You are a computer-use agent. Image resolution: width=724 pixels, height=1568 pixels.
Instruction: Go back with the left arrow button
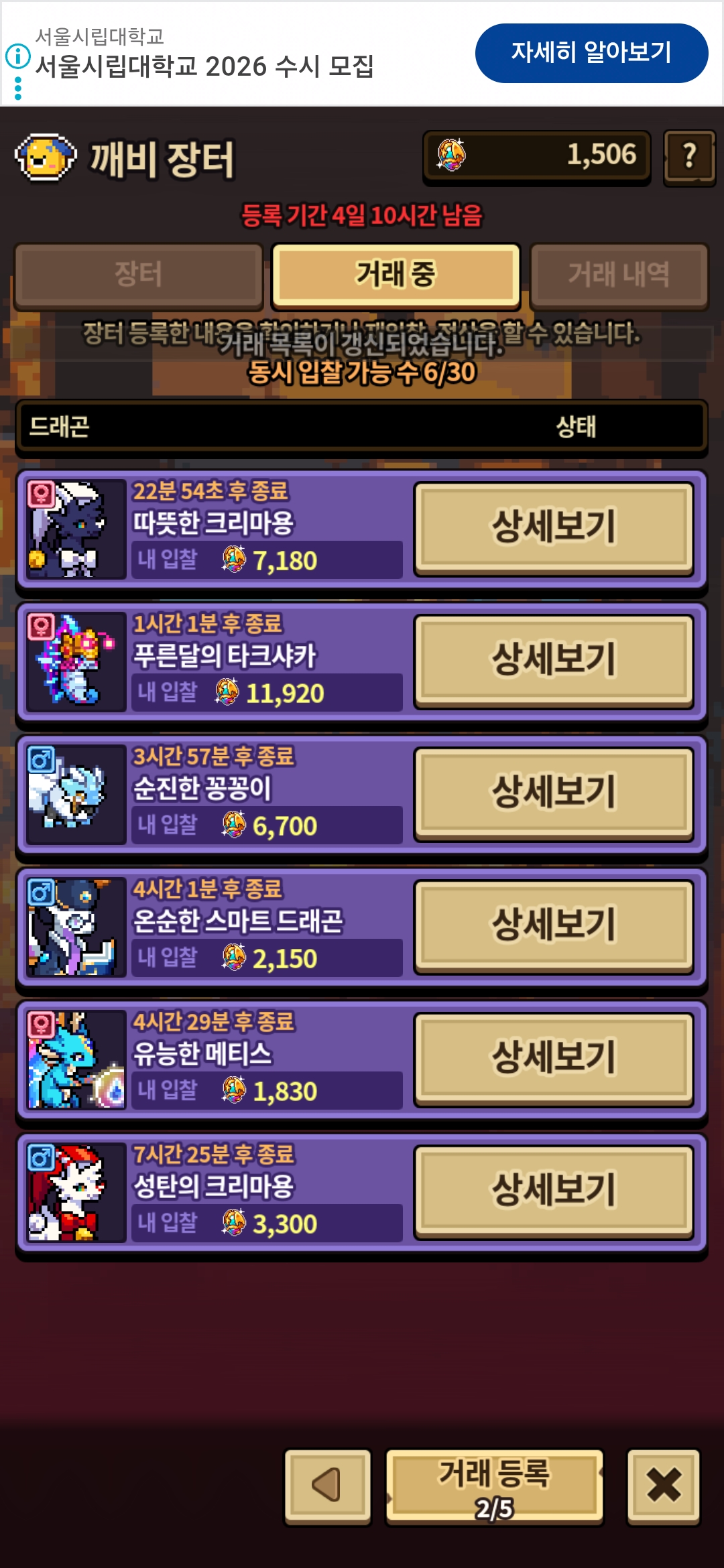click(x=327, y=1485)
